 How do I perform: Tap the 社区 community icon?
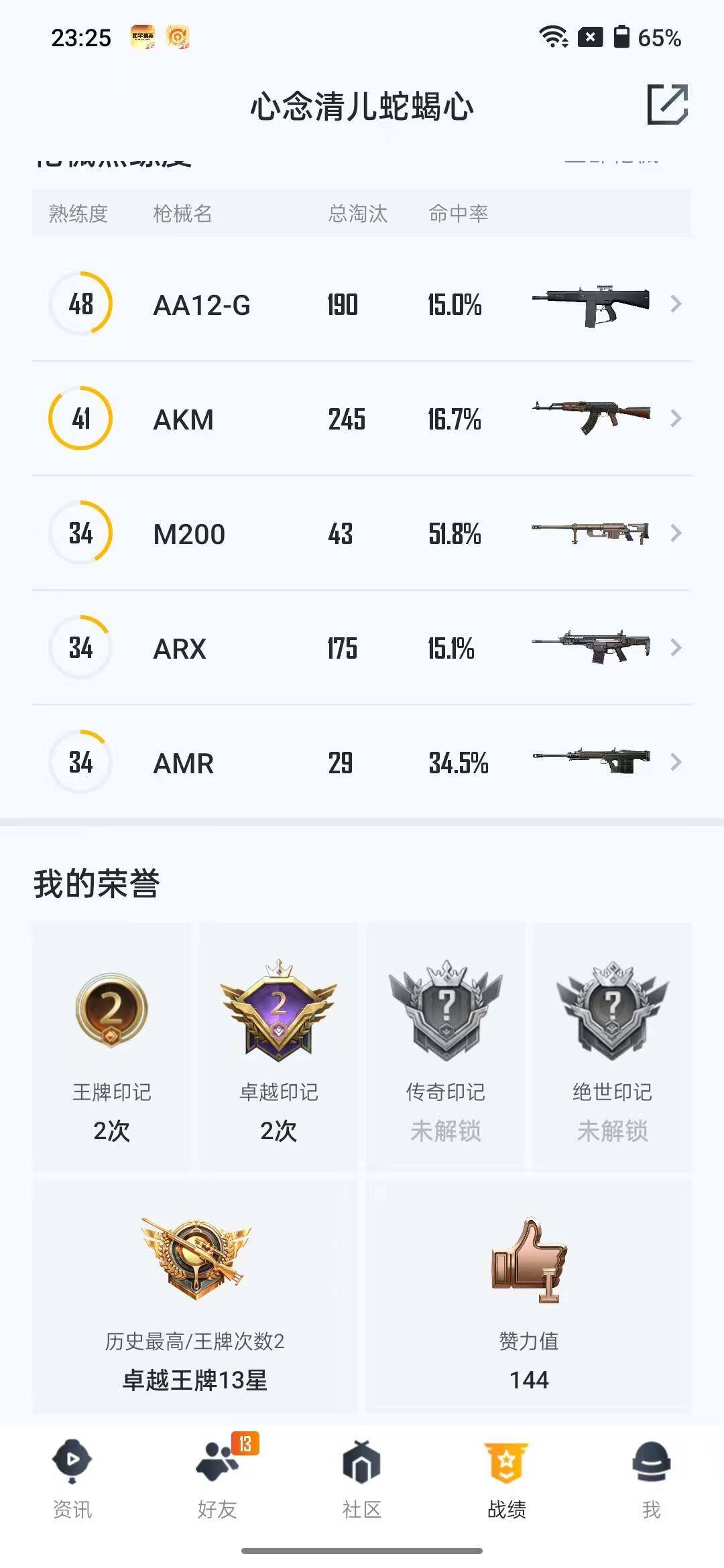(x=362, y=1461)
